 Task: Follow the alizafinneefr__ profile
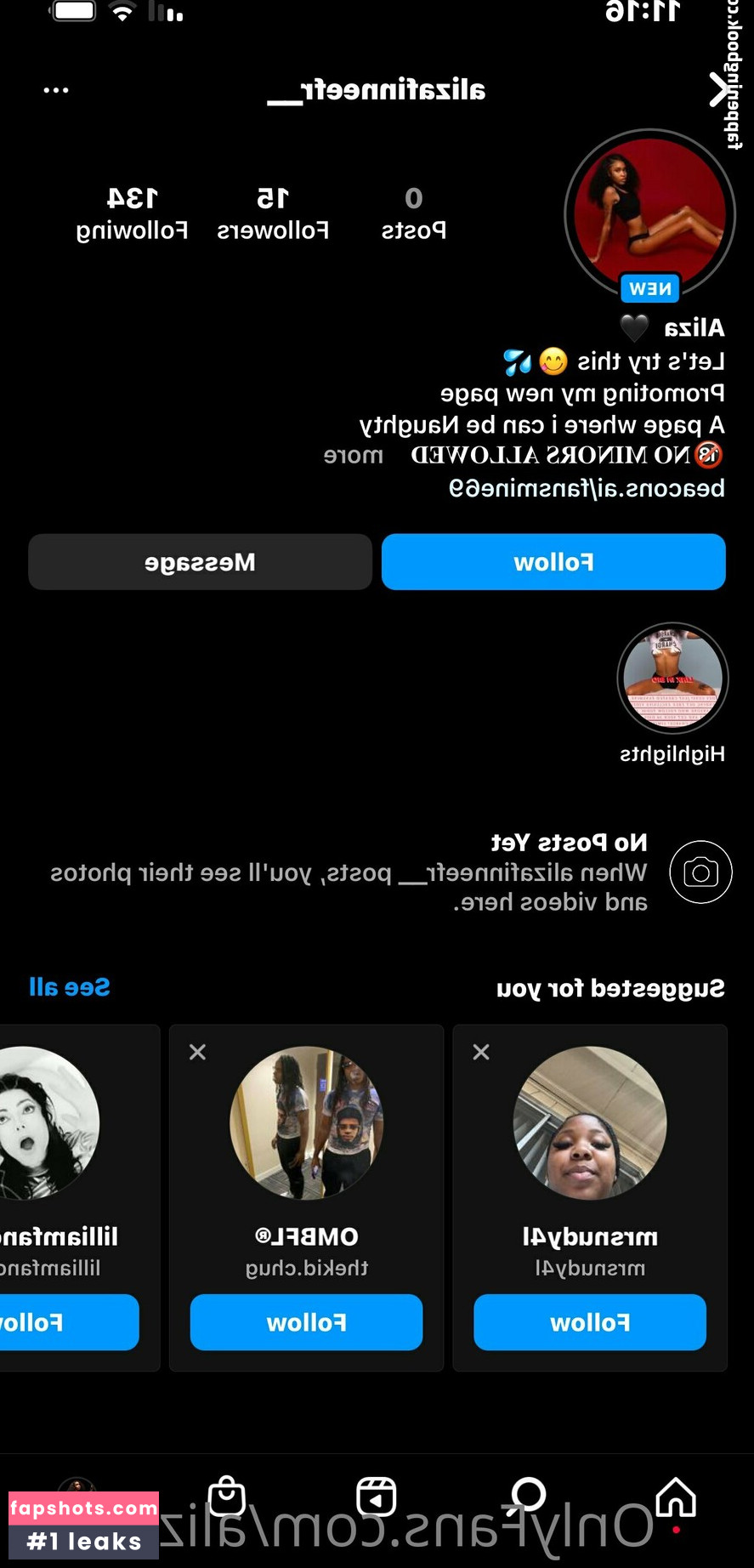(553, 562)
